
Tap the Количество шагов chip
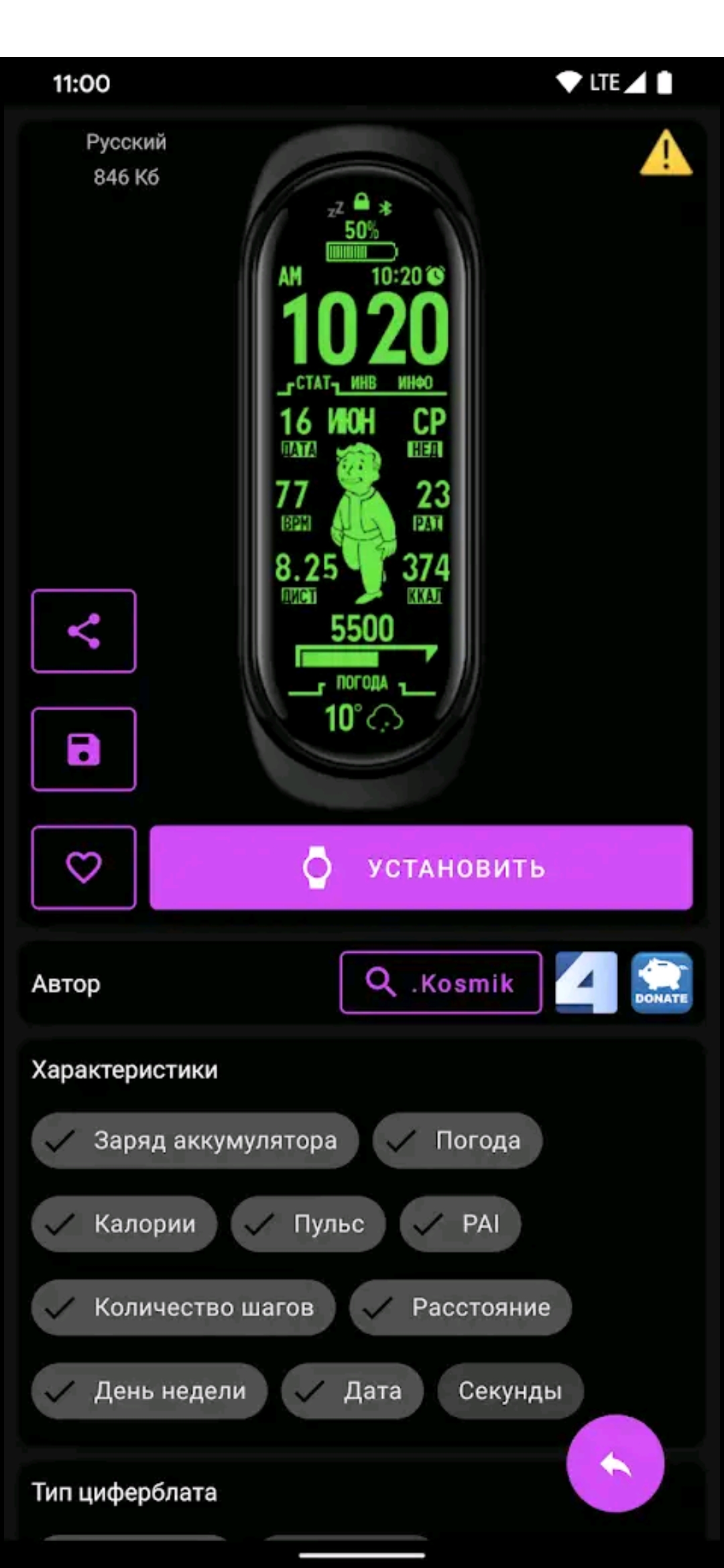tap(183, 1307)
